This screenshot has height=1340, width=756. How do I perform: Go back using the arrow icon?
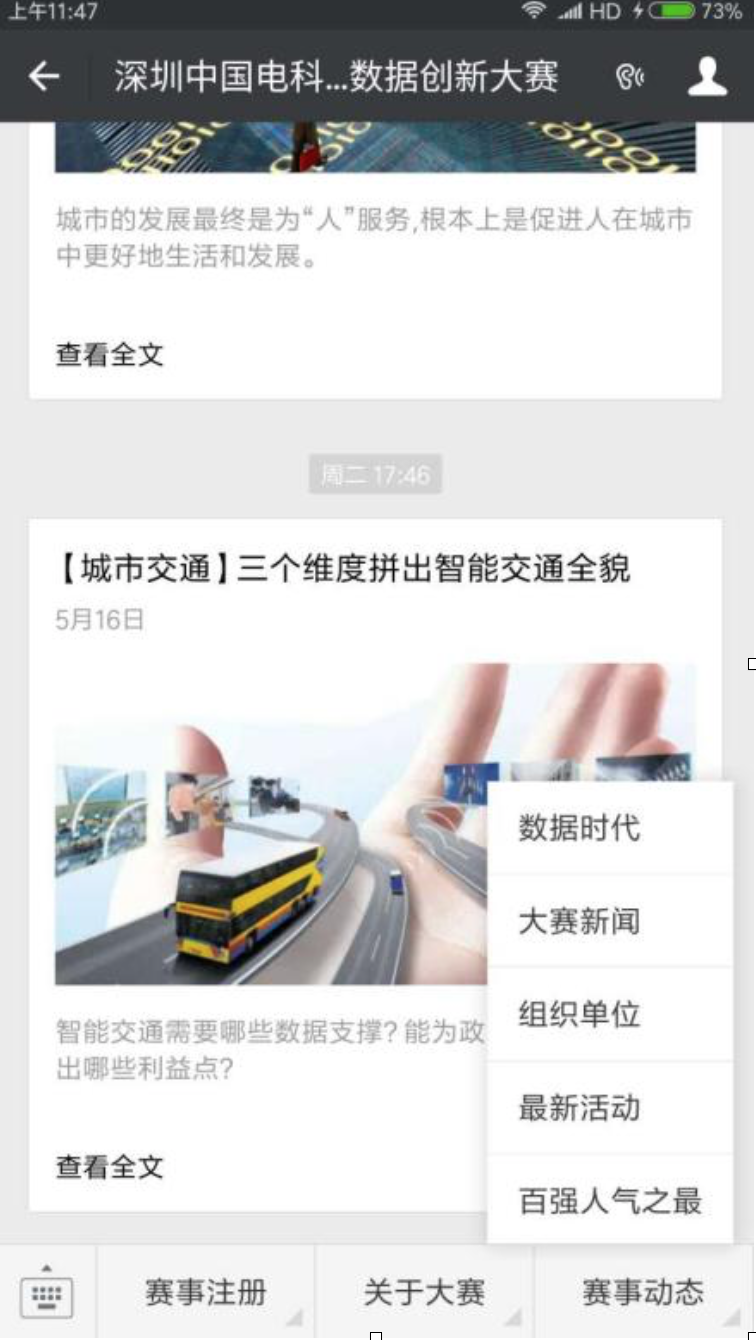43,77
